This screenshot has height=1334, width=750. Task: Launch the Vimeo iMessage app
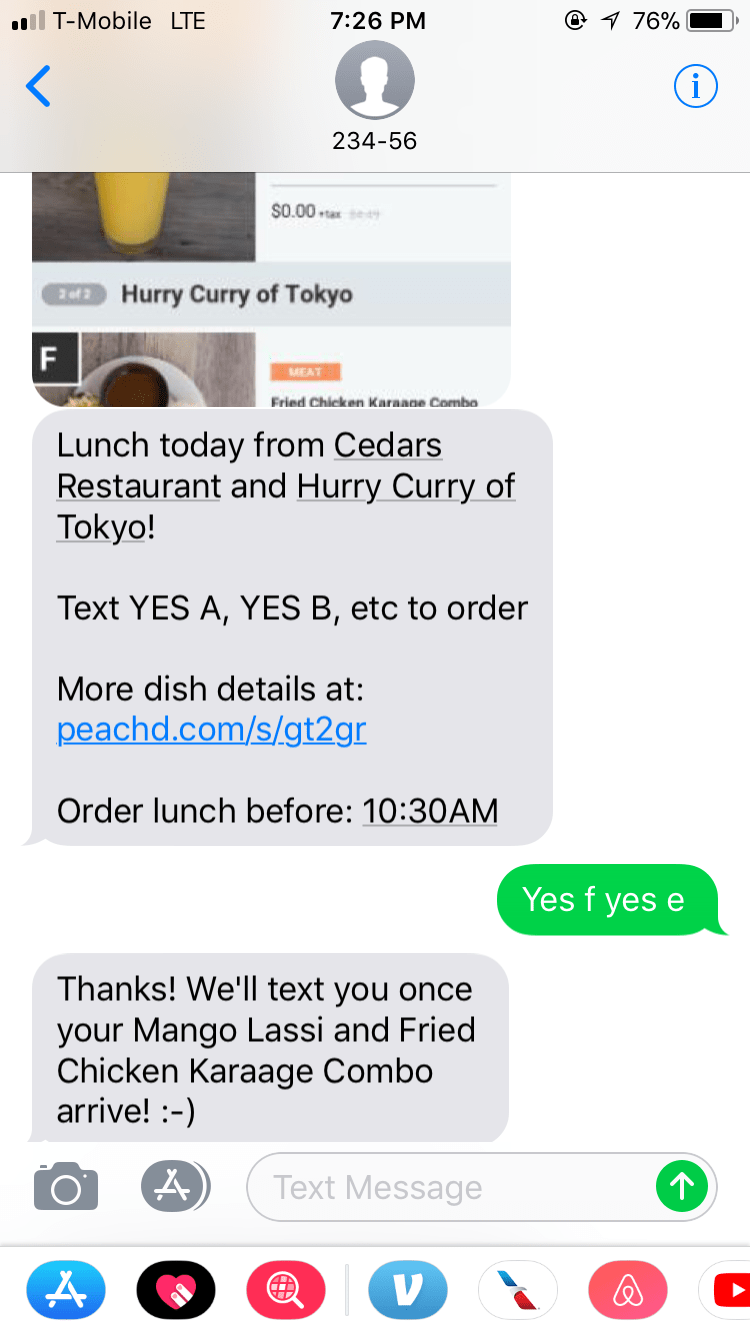[408, 1290]
